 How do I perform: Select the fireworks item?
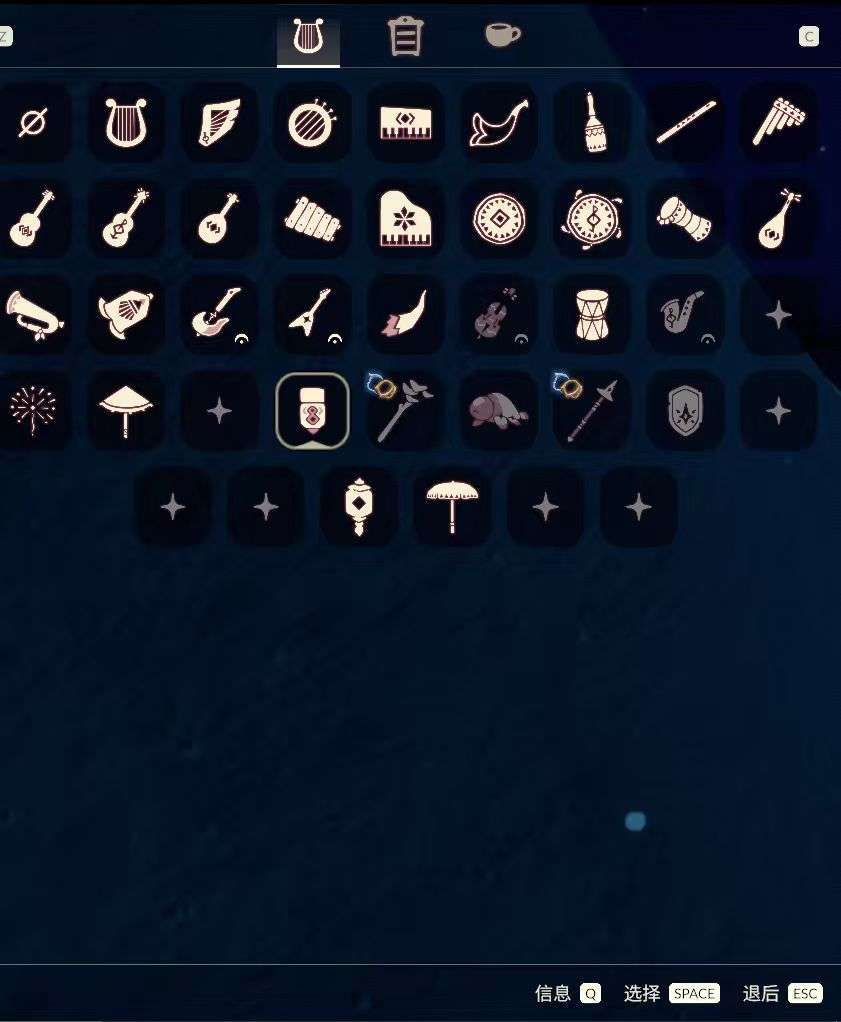[x=32, y=410]
